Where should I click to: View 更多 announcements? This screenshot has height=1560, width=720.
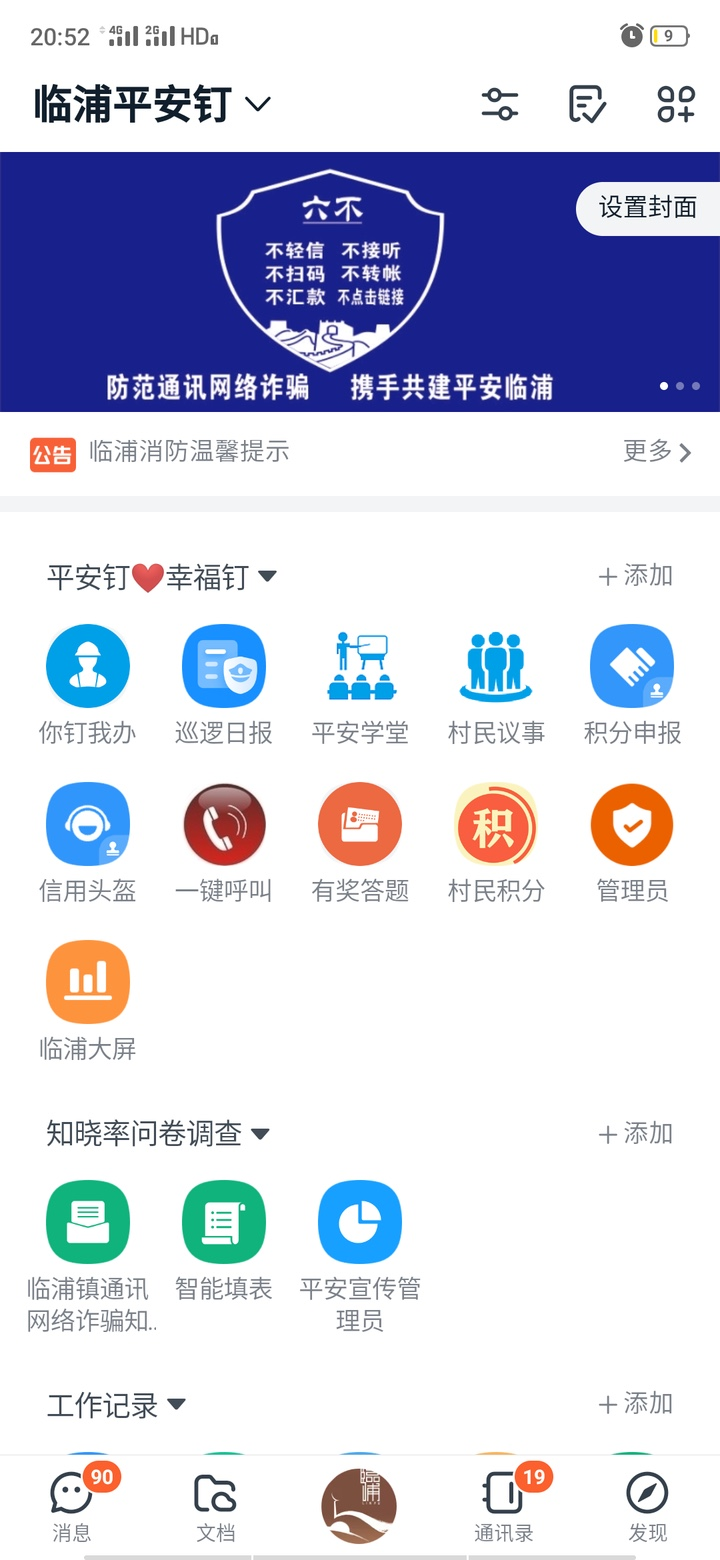click(657, 452)
